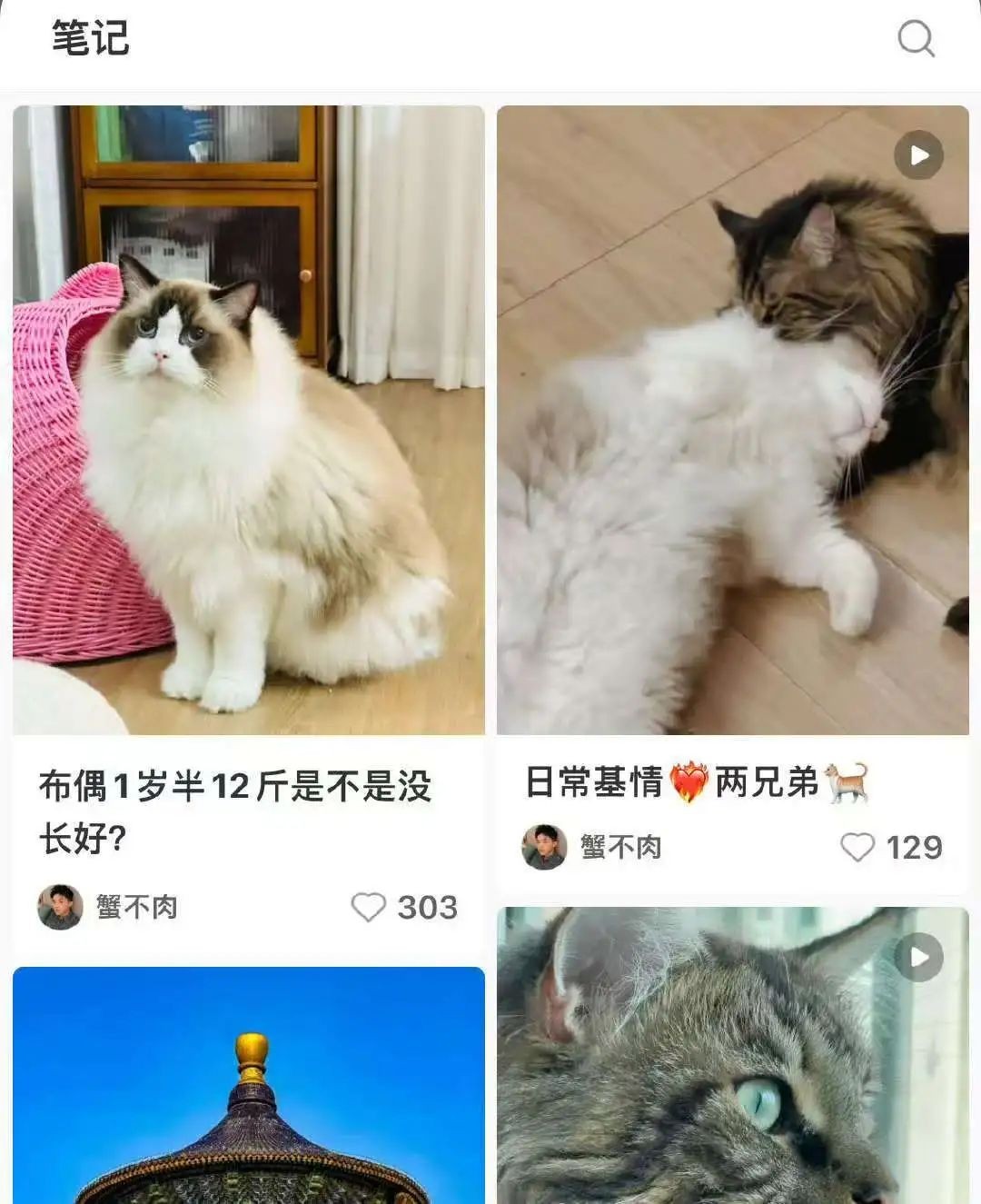Viewport: 981px width, 1204px height.
Task: Open author 蟹不肉 under the 布偶 note
Action: pos(136,907)
